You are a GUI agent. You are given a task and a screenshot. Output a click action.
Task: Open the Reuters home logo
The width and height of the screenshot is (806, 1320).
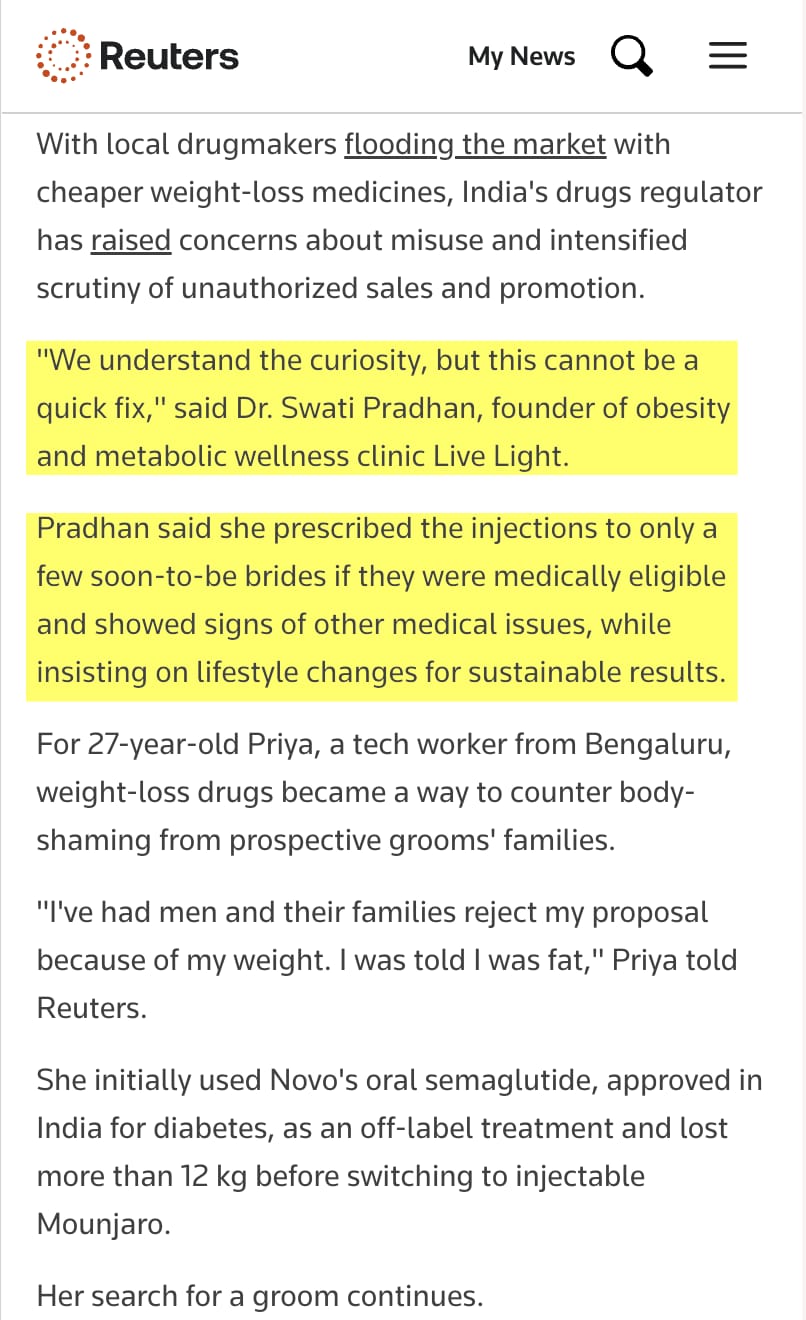click(137, 56)
